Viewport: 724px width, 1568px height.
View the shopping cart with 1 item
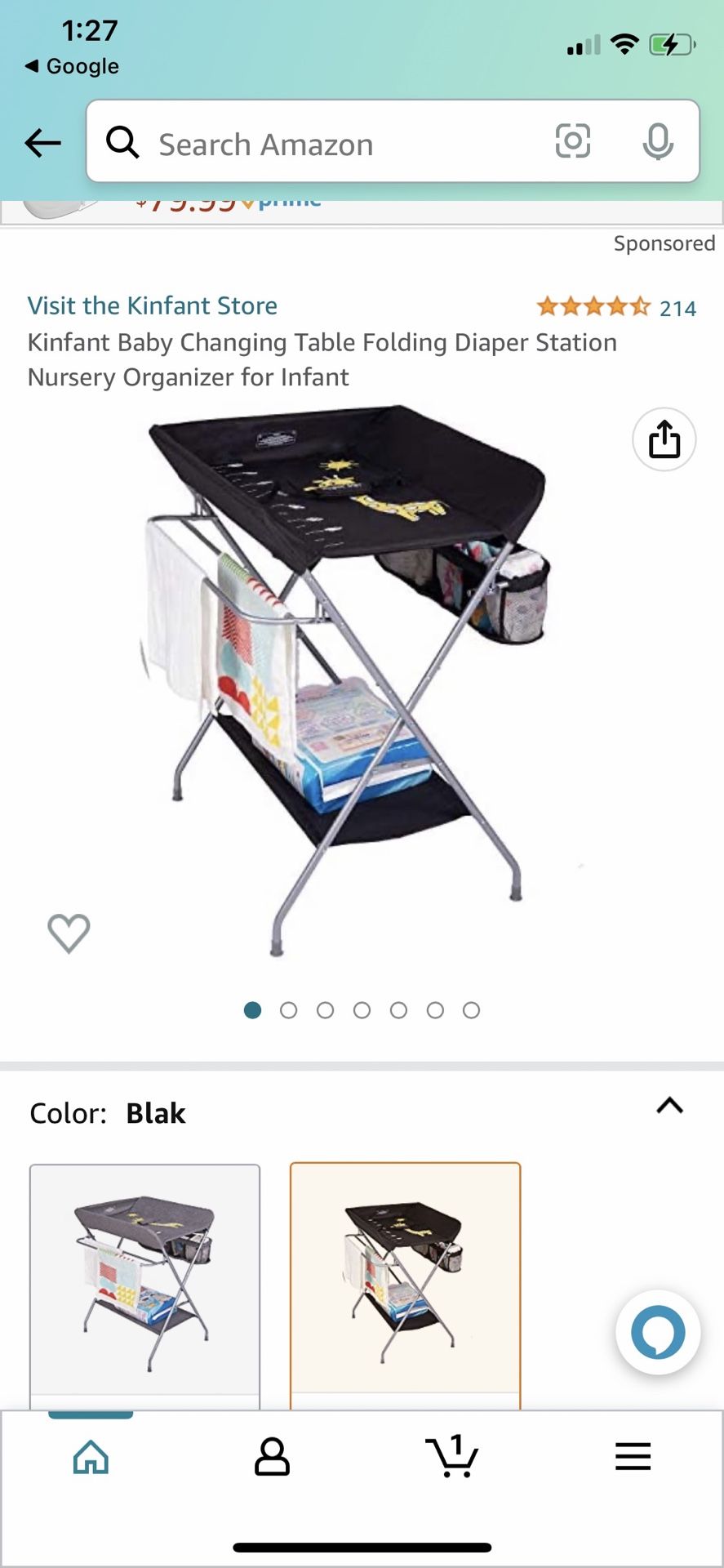[453, 1458]
